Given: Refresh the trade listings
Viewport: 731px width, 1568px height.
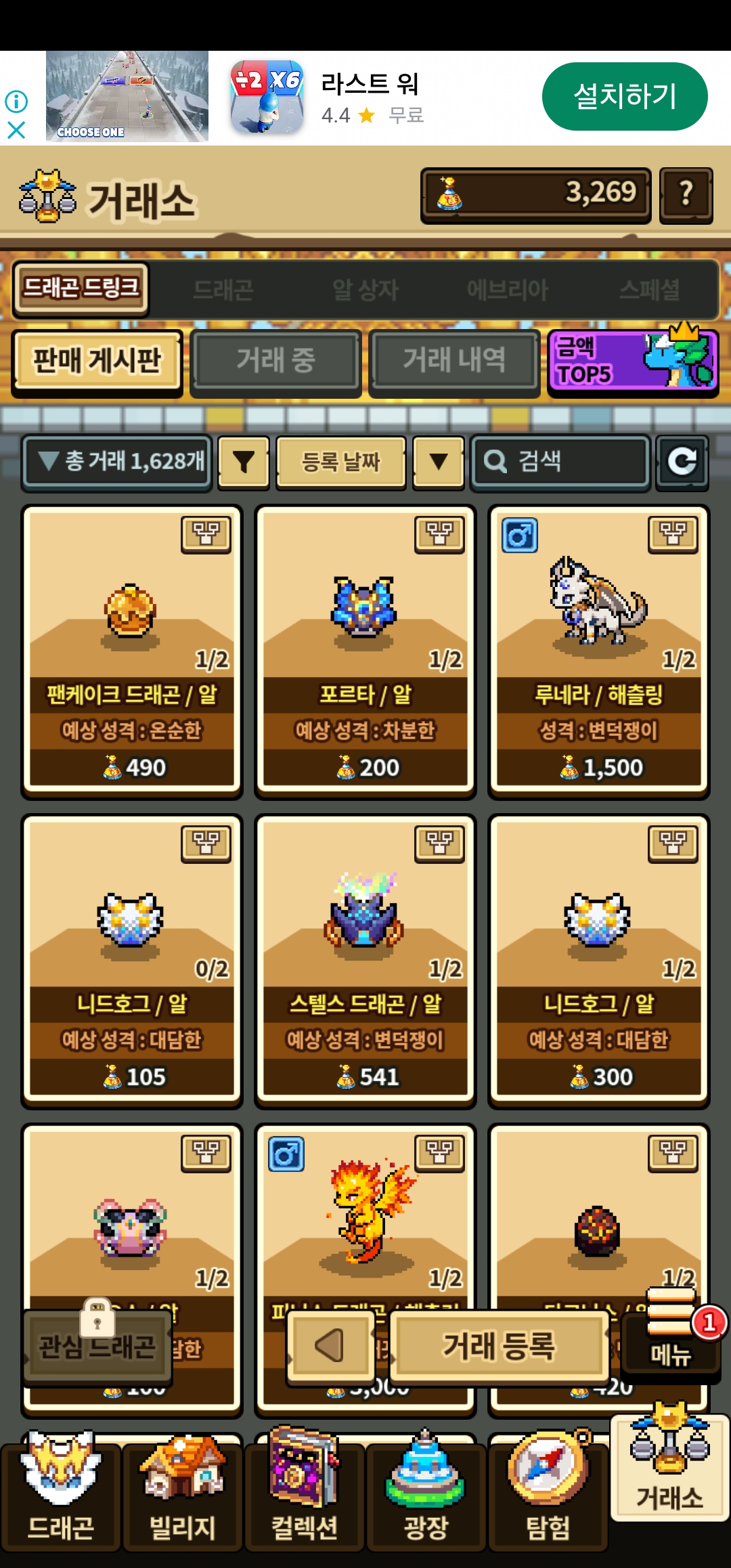Looking at the screenshot, I should tap(682, 462).
